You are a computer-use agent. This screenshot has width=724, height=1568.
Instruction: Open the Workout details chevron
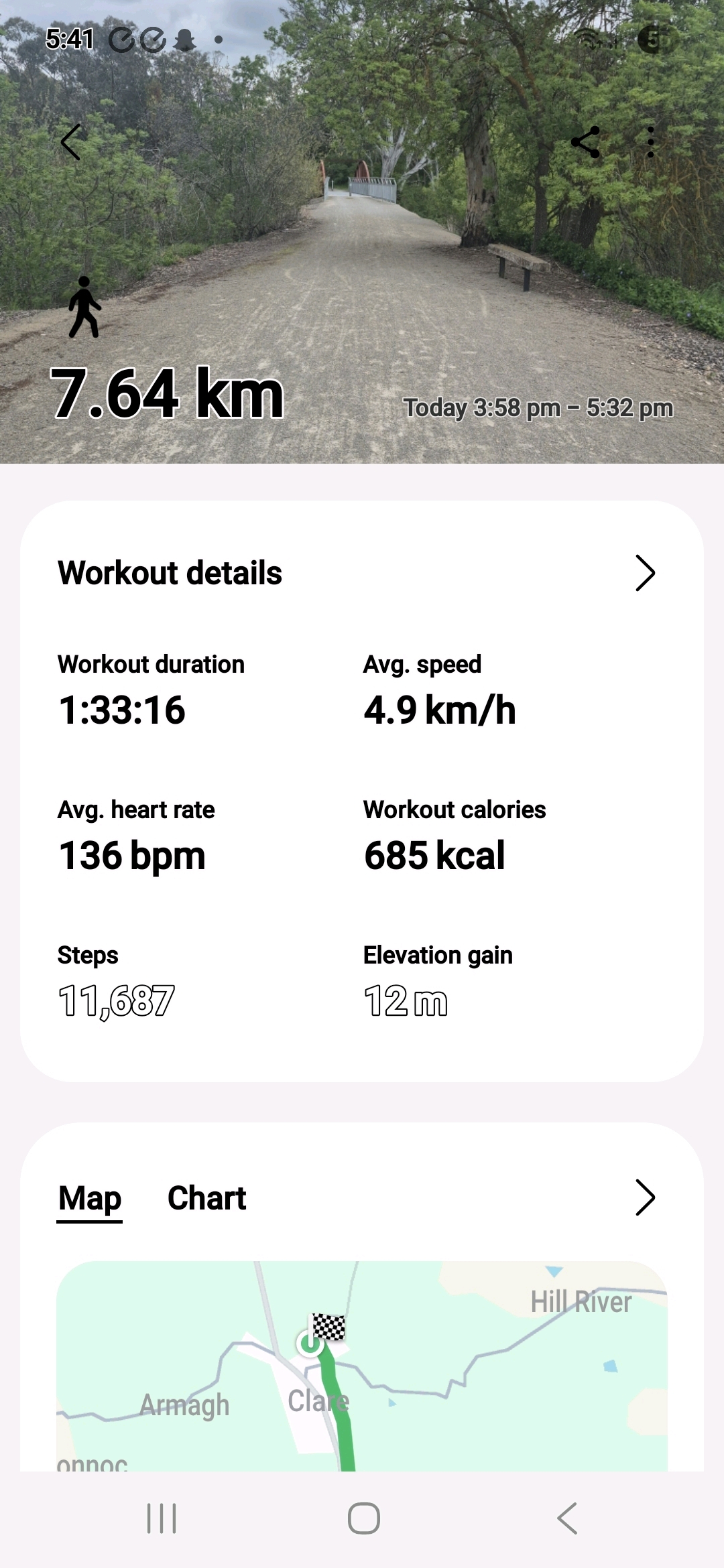(x=644, y=573)
